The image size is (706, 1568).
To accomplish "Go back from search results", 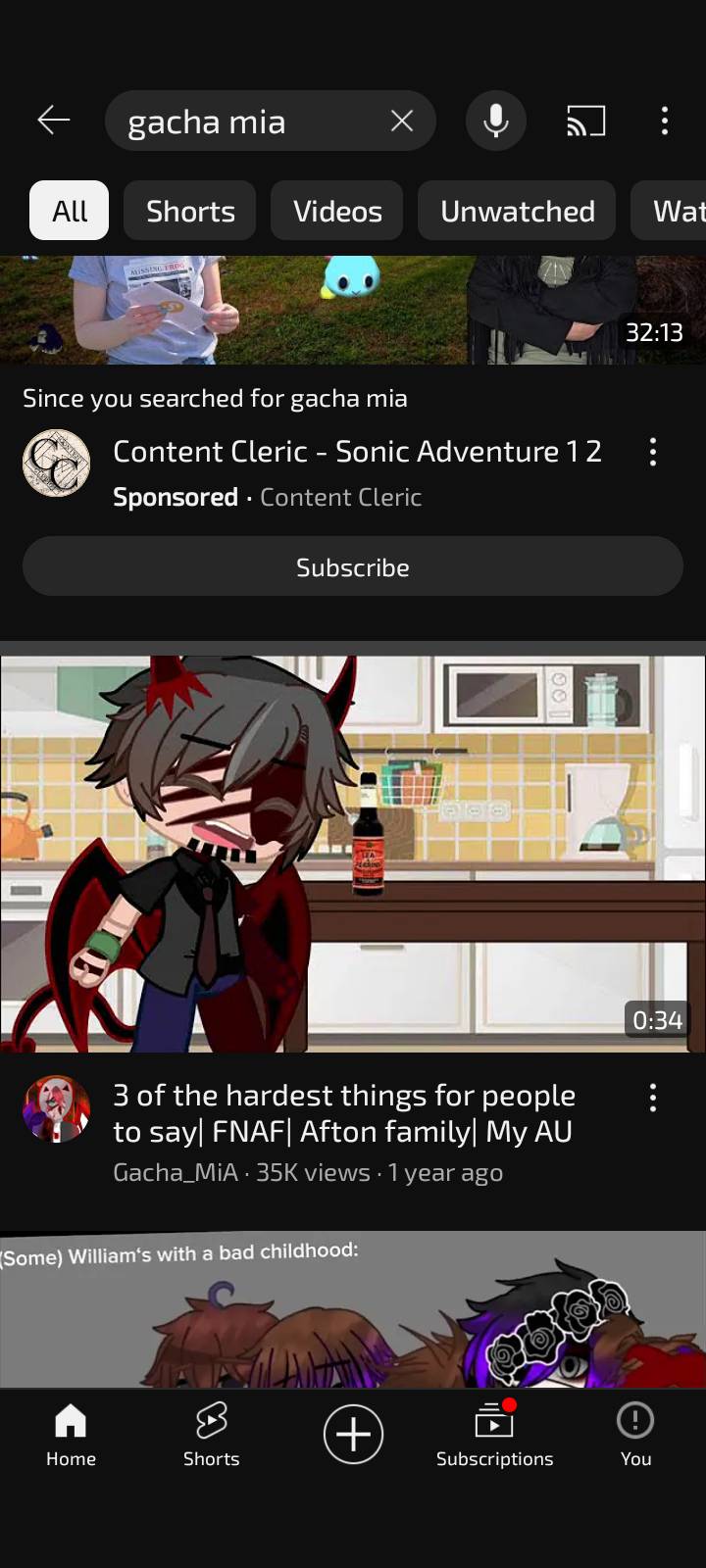I will (53, 121).
